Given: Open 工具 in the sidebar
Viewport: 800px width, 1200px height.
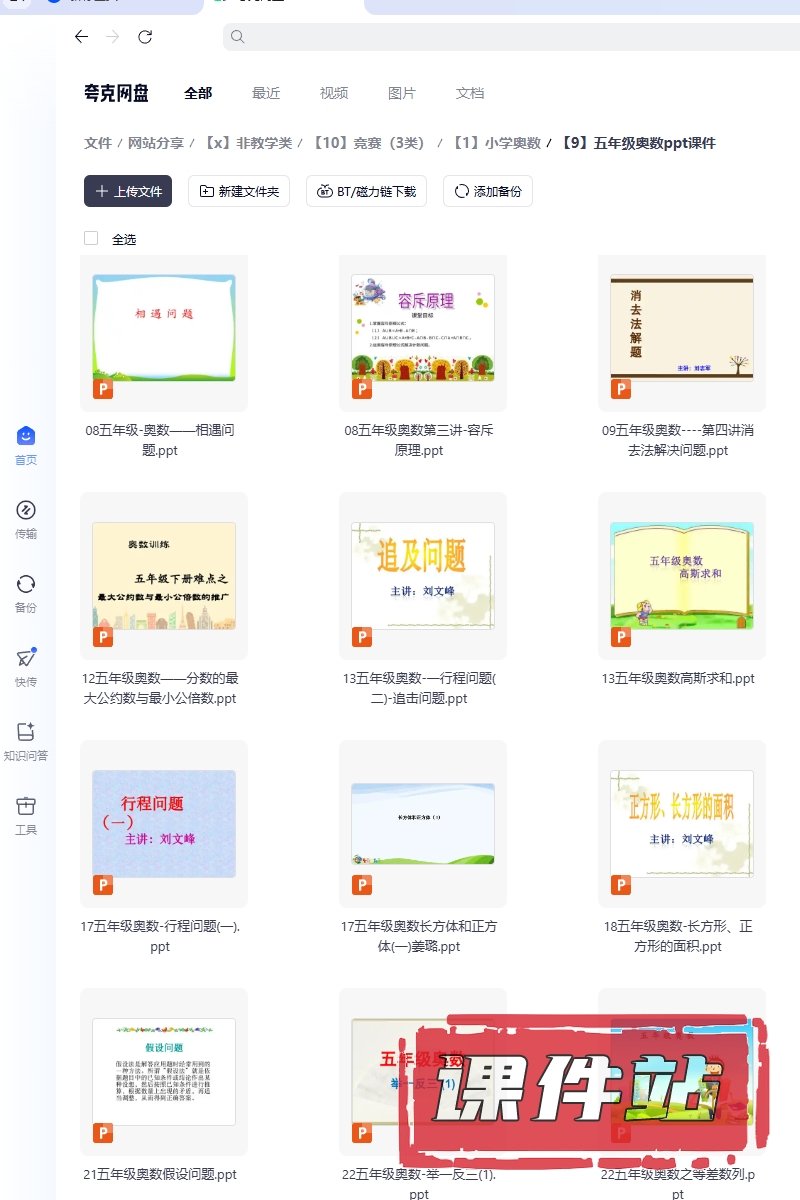Looking at the screenshot, I should (26, 815).
